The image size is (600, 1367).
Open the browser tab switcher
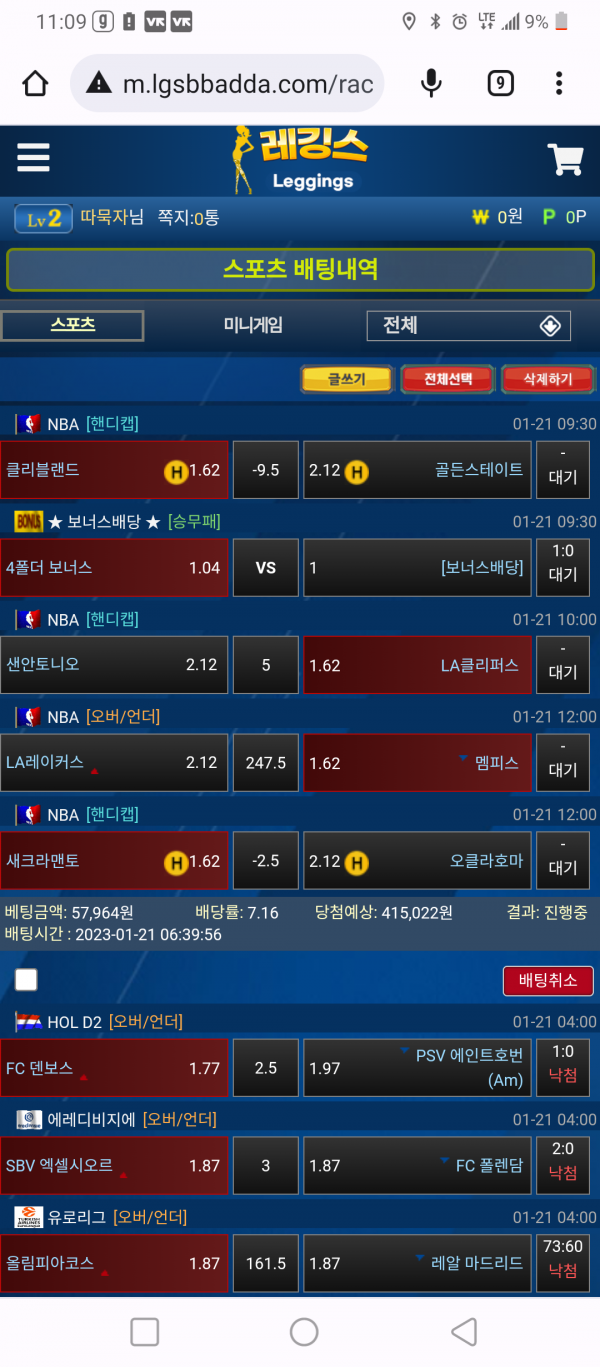coord(500,84)
